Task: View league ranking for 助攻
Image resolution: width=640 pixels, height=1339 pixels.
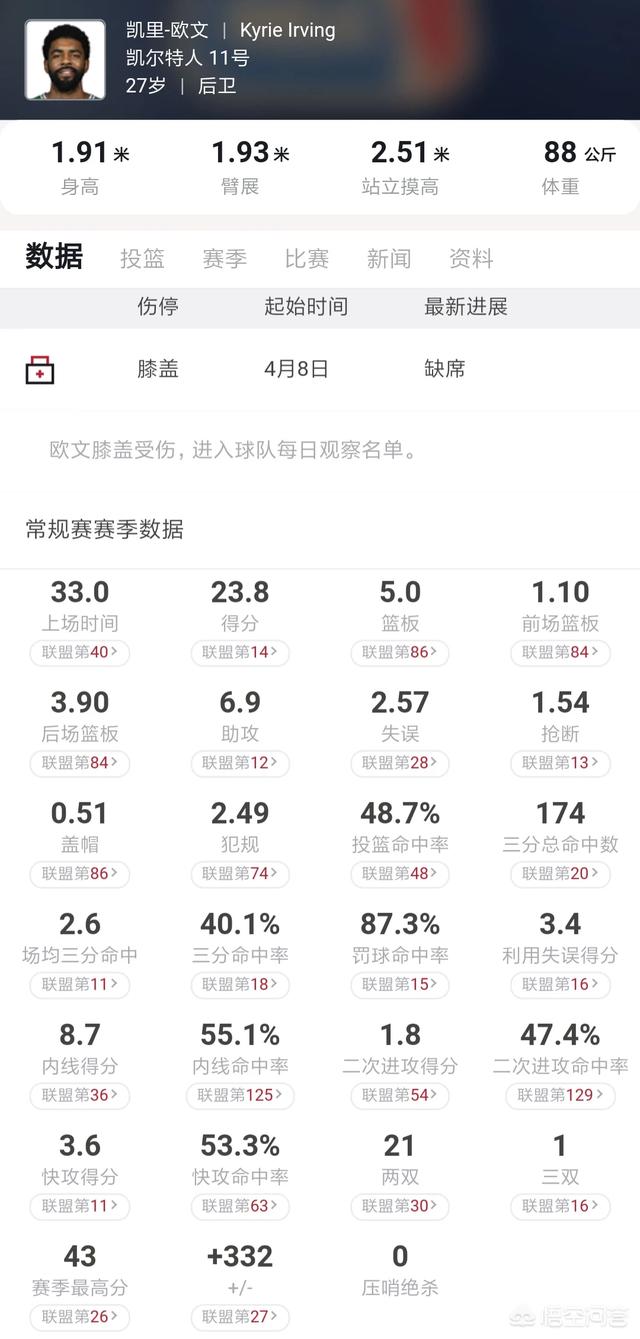Action: 240,763
